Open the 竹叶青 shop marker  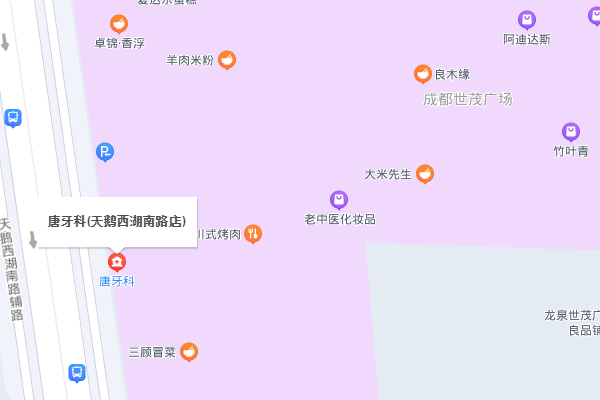pyautogui.click(x=571, y=132)
